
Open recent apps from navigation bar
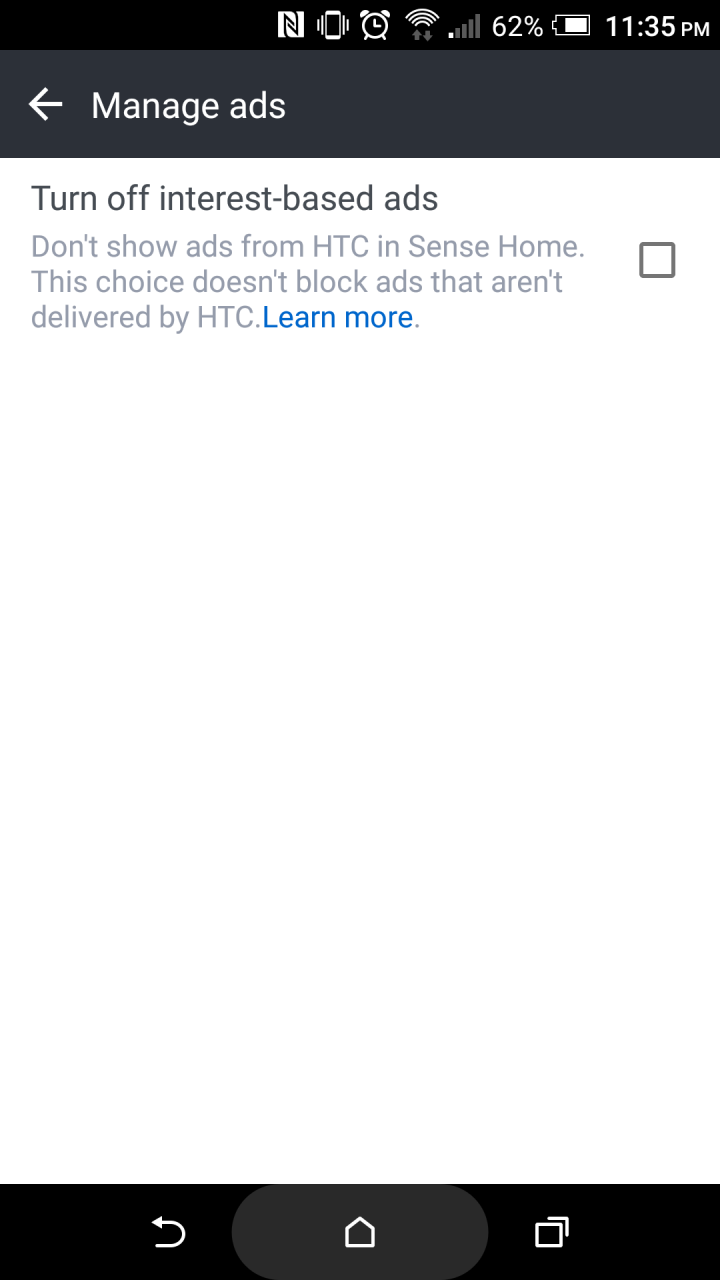tap(551, 1232)
